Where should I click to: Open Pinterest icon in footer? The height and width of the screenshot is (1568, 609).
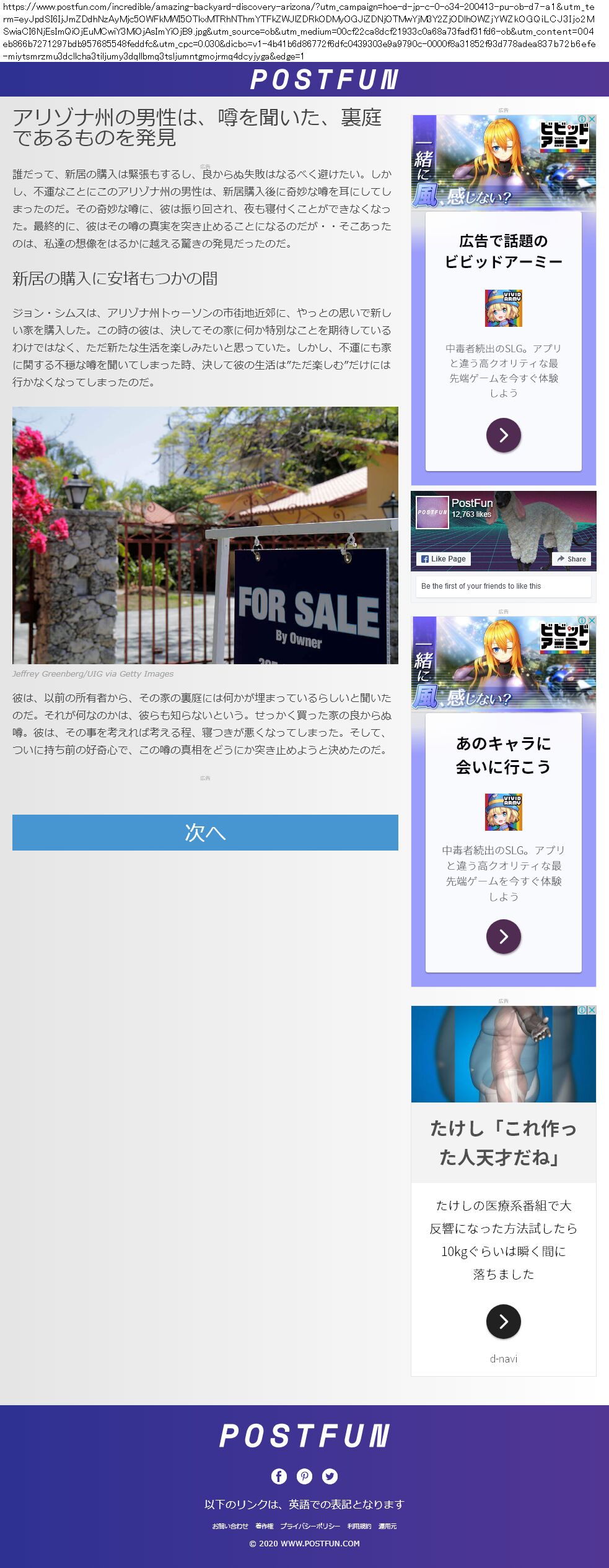coord(304,1476)
